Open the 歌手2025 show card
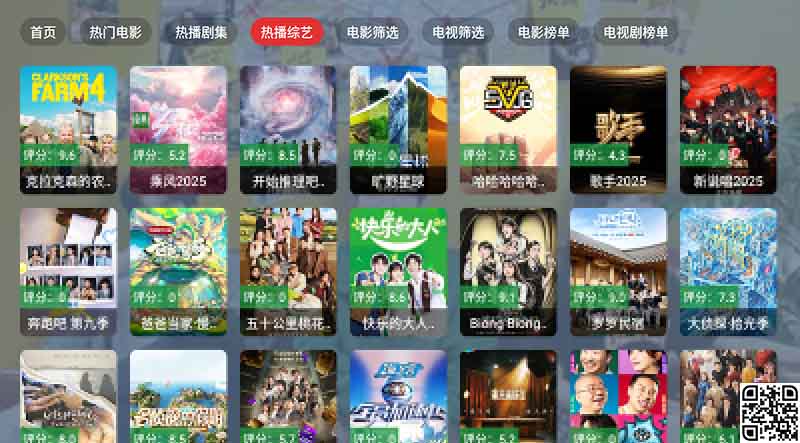This screenshot has width=800, height=443. pyautogui.click(x=618, y=129)
